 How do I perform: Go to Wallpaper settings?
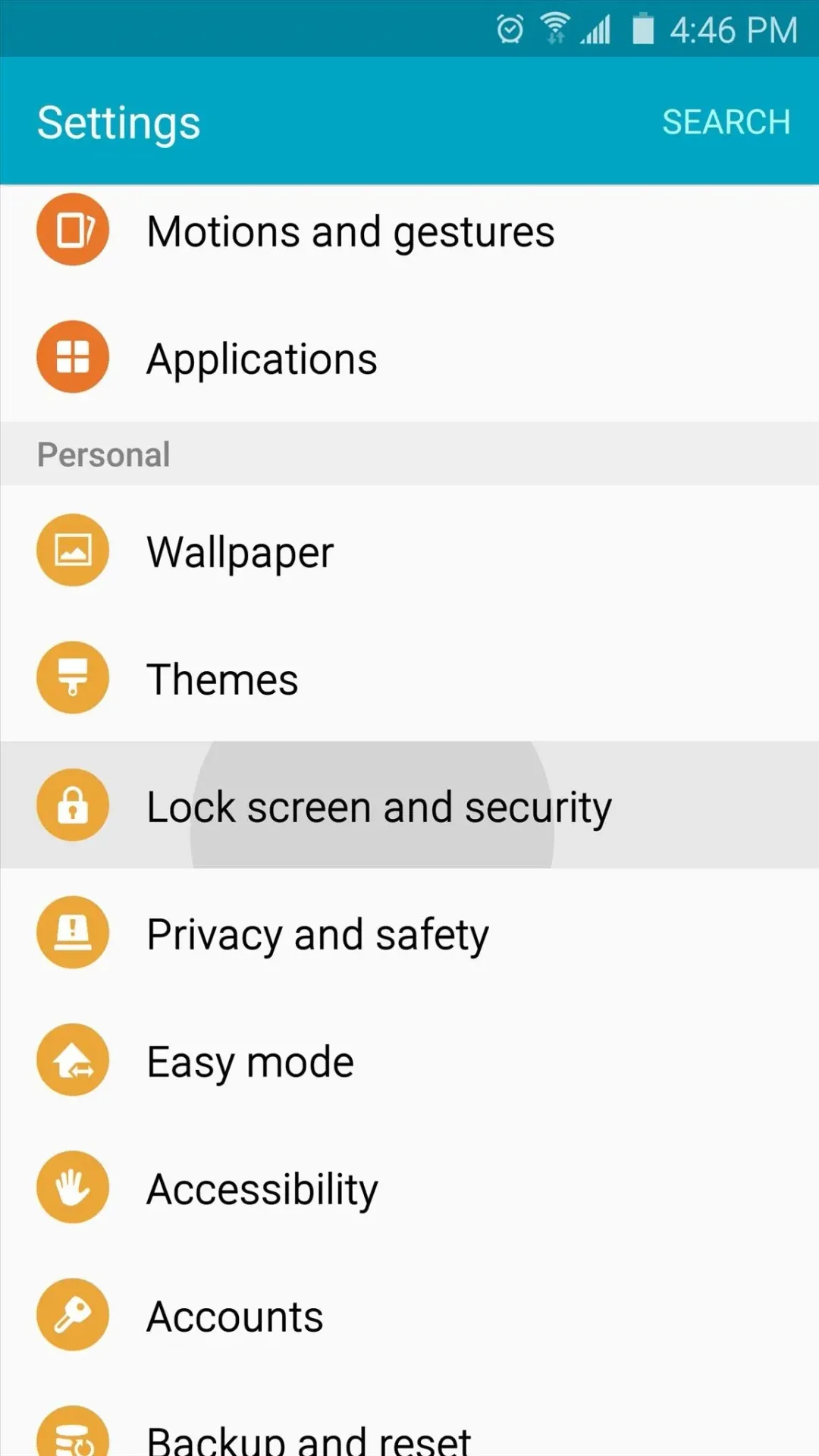(x=240, y=551)
